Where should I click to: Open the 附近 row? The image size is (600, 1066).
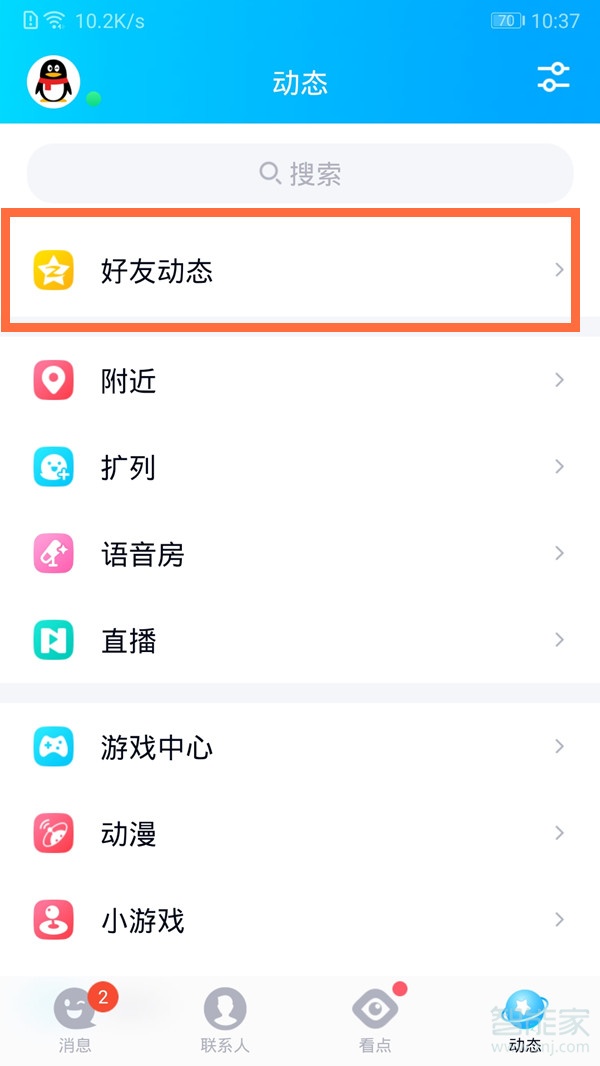pos(300,380)
